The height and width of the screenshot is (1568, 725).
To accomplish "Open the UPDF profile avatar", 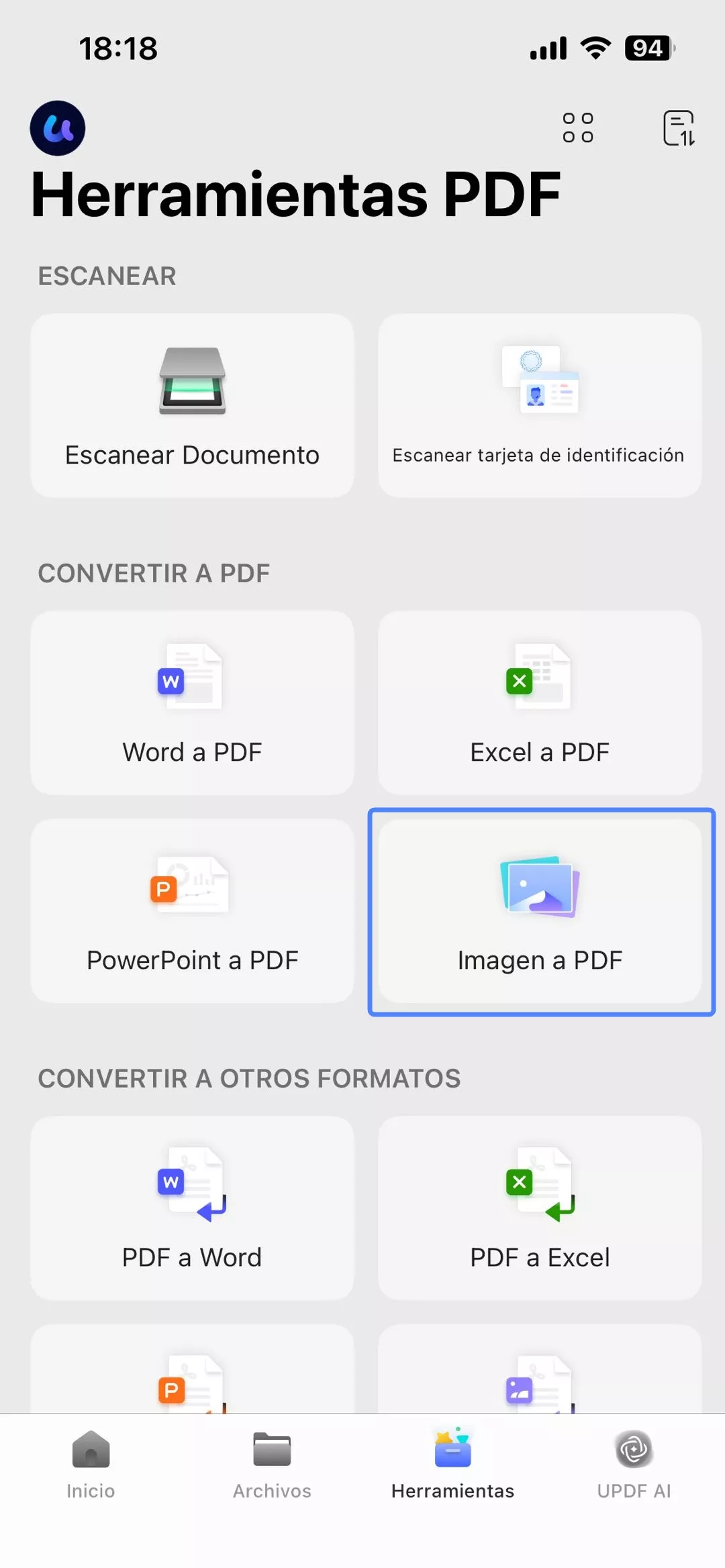I will tap(58, 128).
